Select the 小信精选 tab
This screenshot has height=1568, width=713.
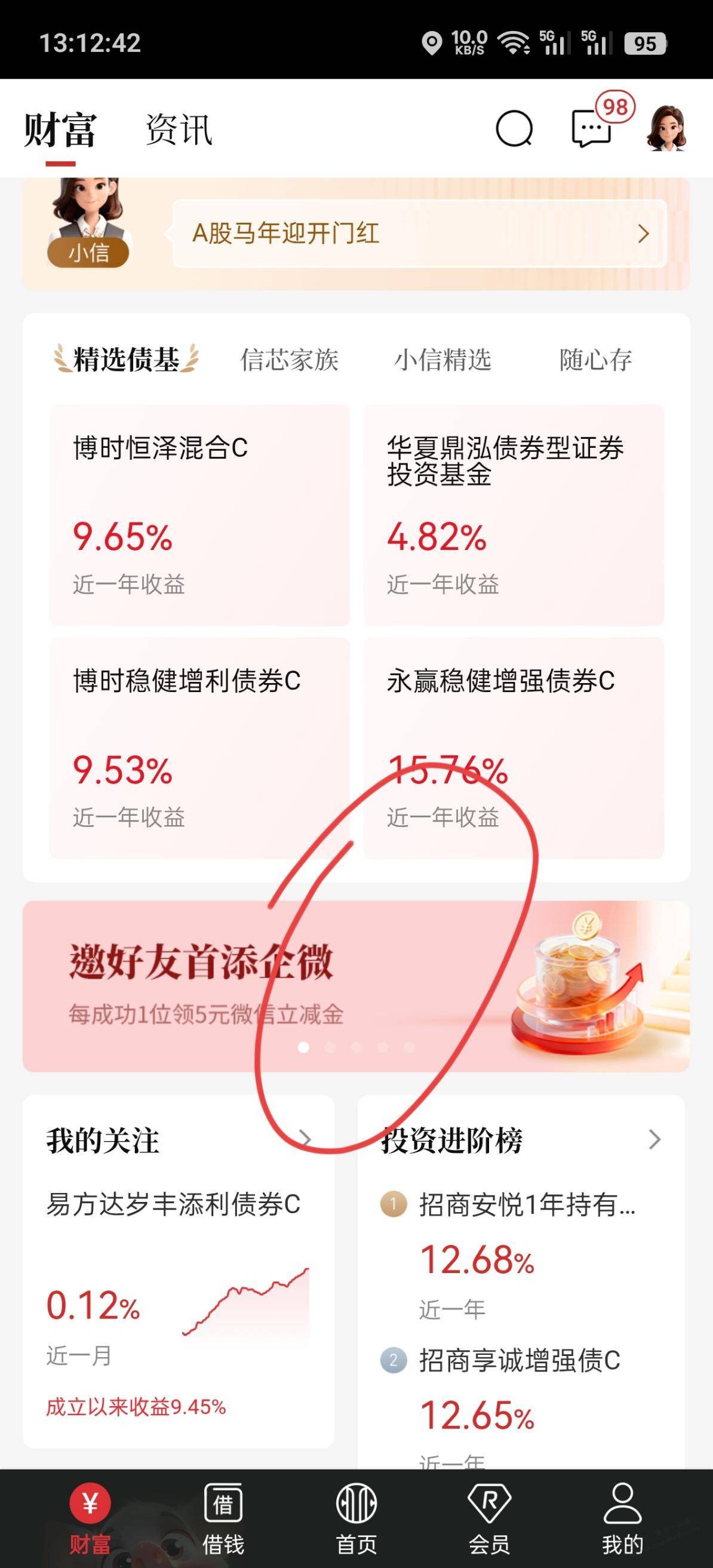point(442,359)
